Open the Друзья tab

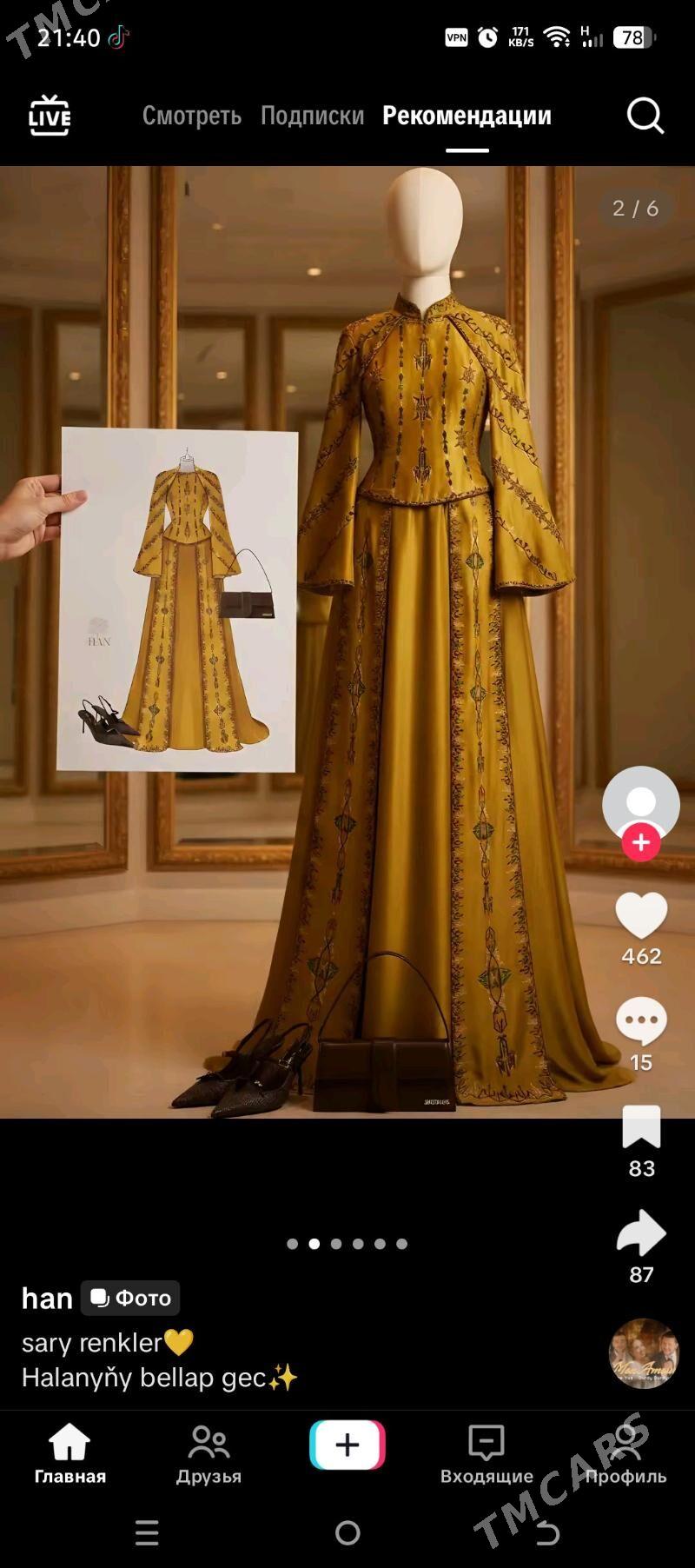tap(208, 1453)
